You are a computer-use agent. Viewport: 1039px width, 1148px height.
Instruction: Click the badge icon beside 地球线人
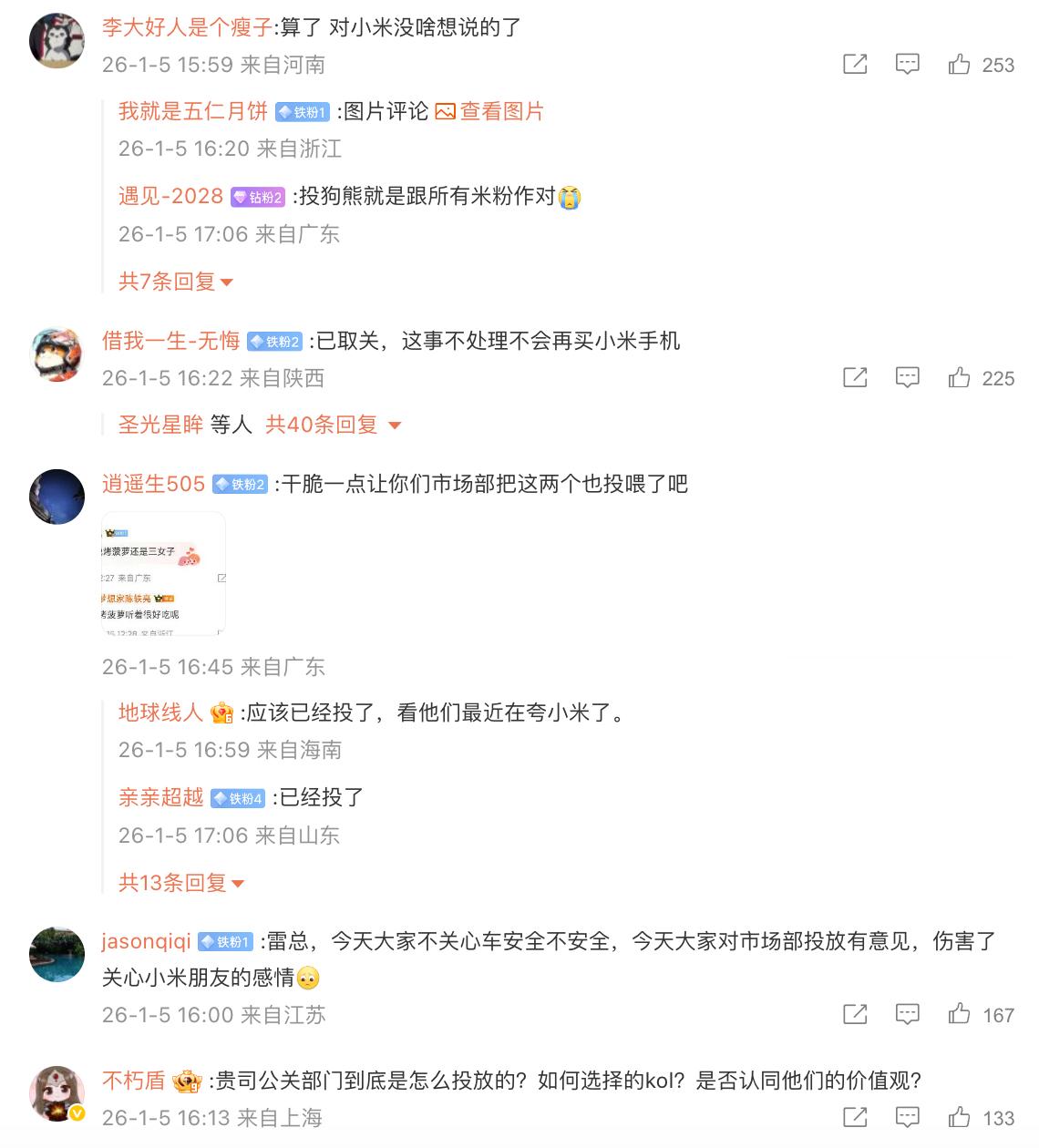[x=219, y=710]
